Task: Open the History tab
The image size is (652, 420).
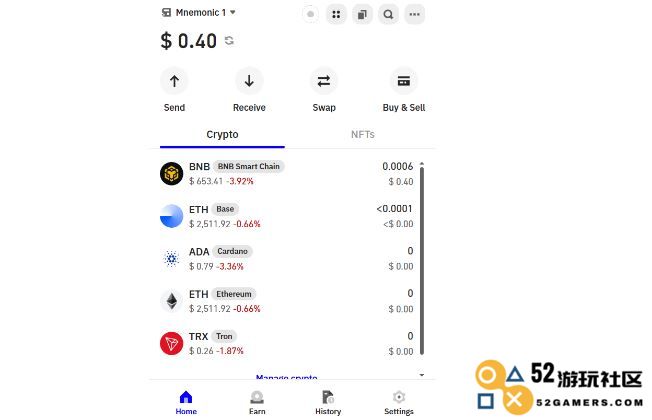Action: 328,402
